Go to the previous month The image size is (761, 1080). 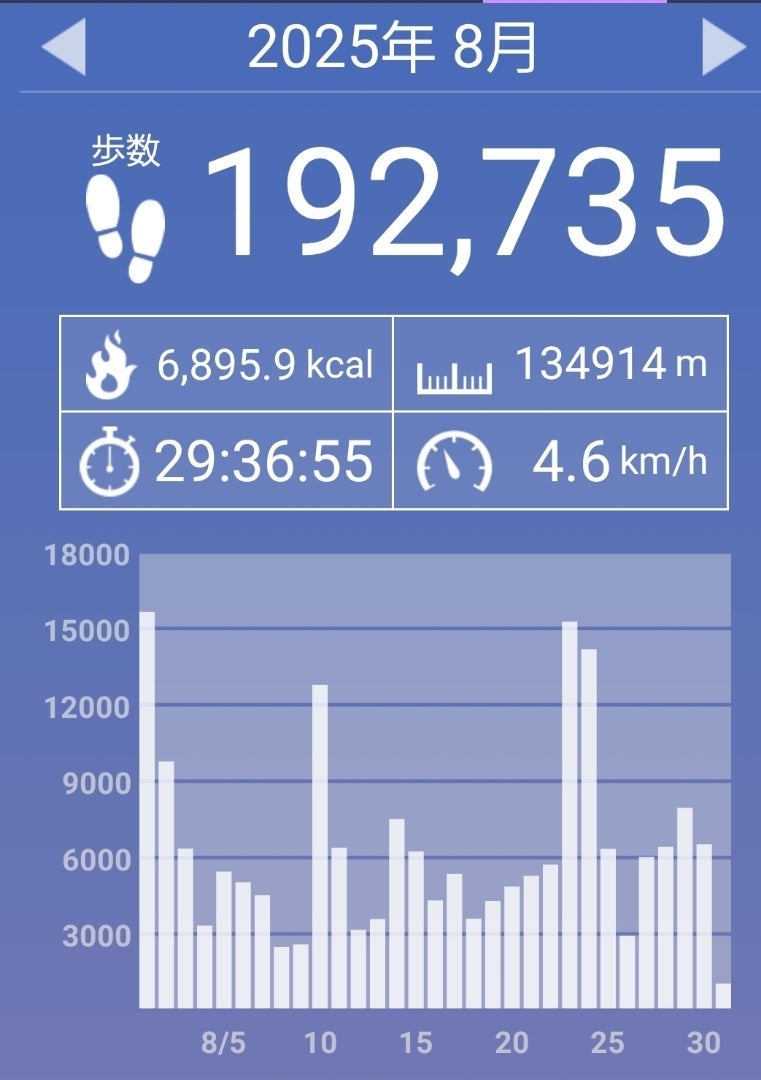pos(63,47)
